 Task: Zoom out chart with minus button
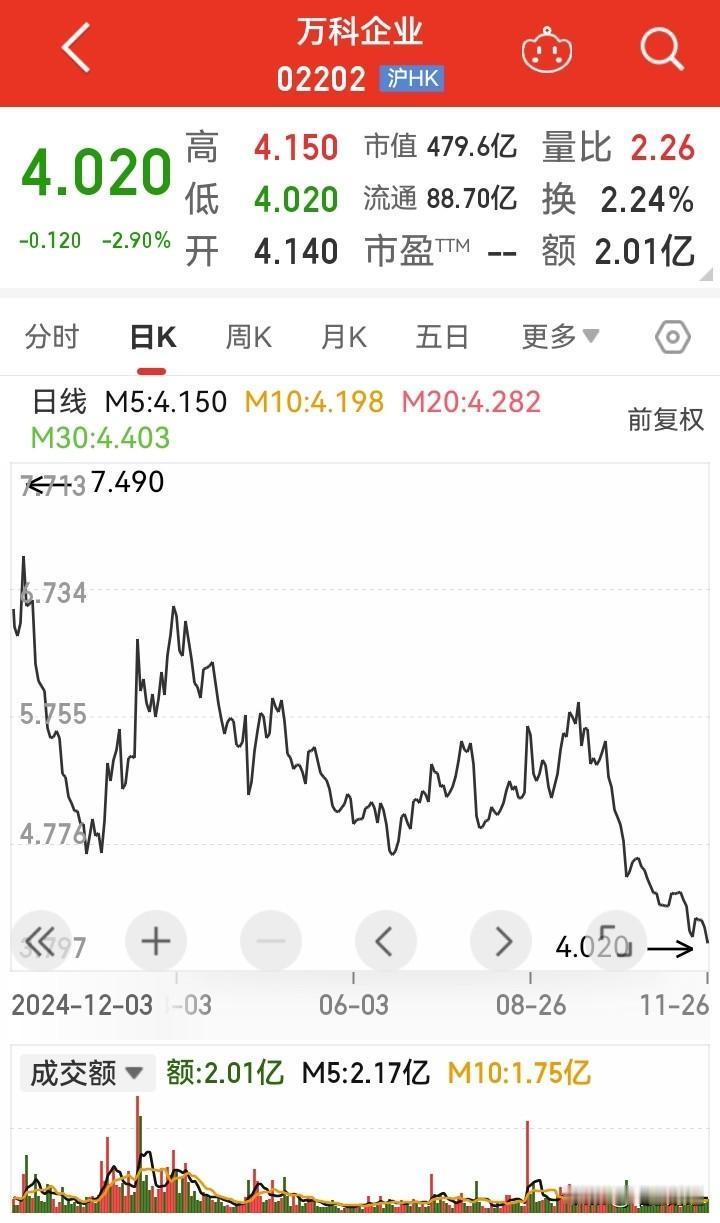[x=271, y=941]
